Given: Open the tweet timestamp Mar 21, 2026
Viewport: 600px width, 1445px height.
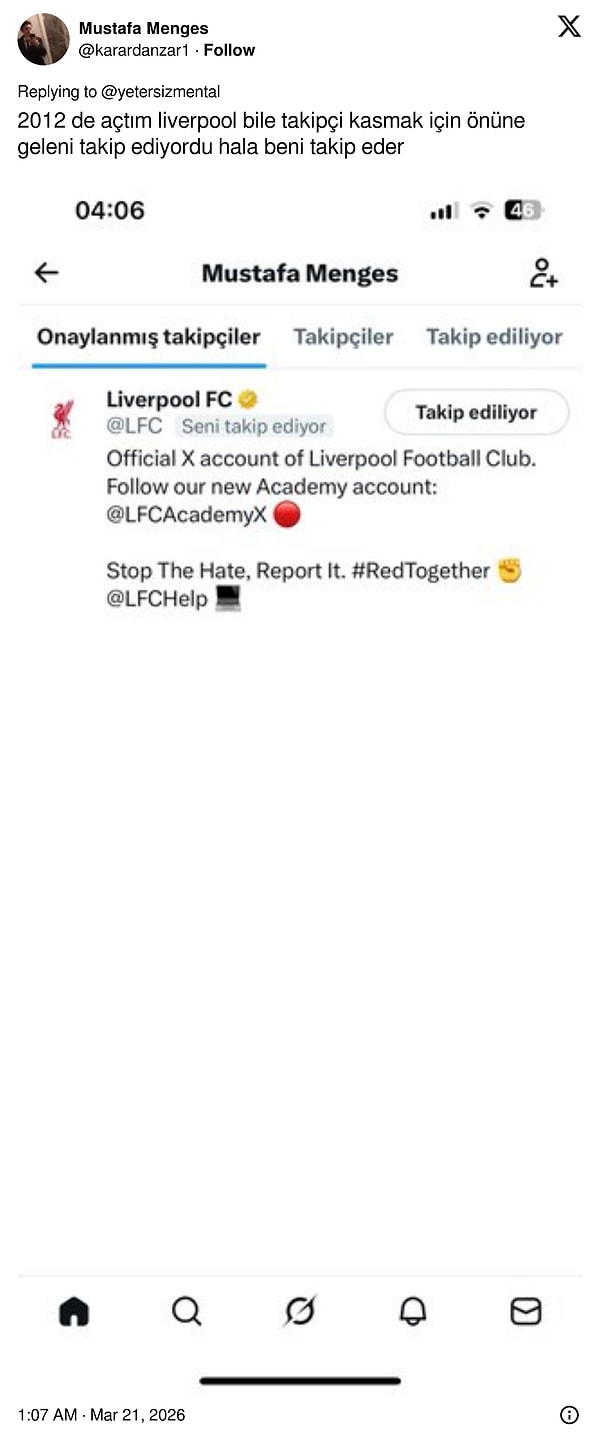Looking at the screenshot, I should [101, 1414].
